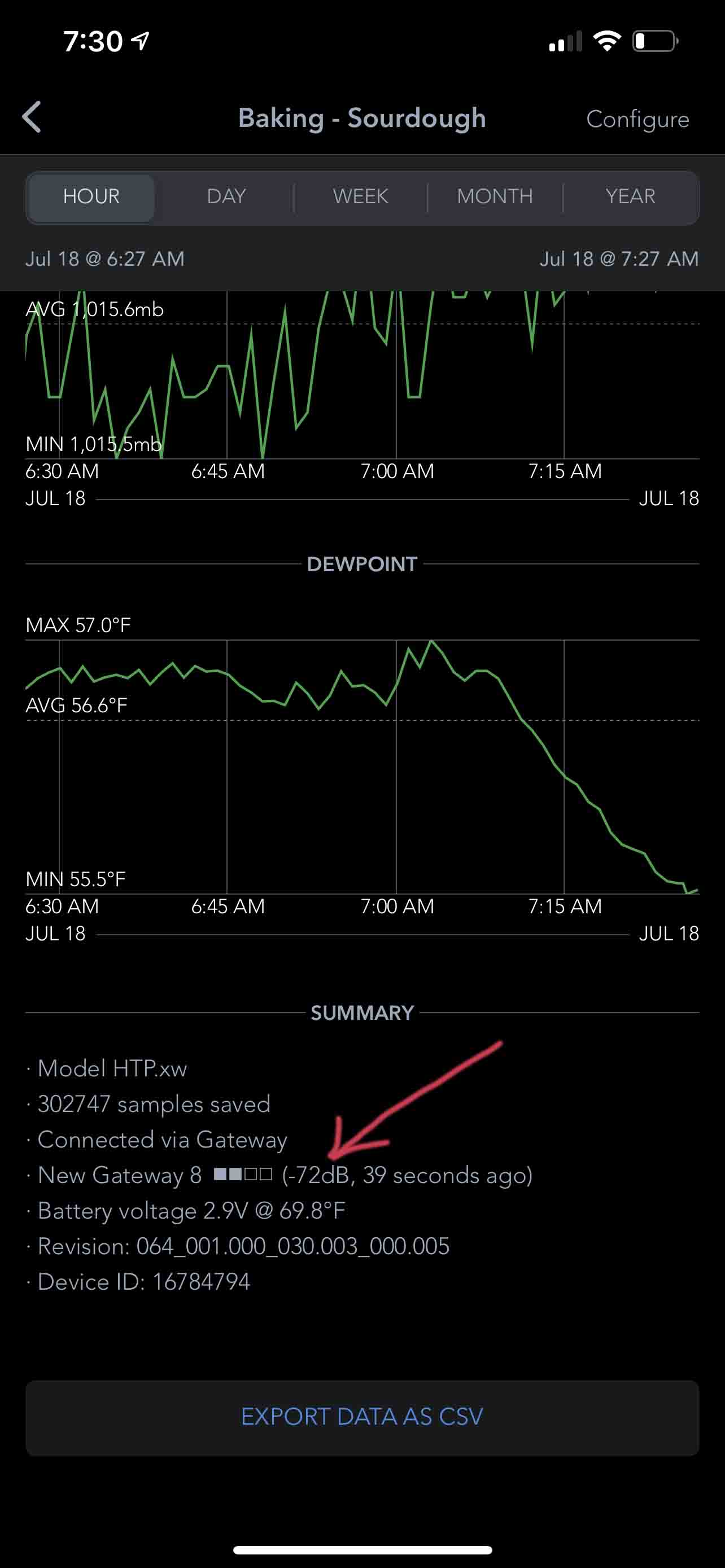Switch to the DAY view
This screenshot has width=725, height=1568.
(x=226, y=196)
